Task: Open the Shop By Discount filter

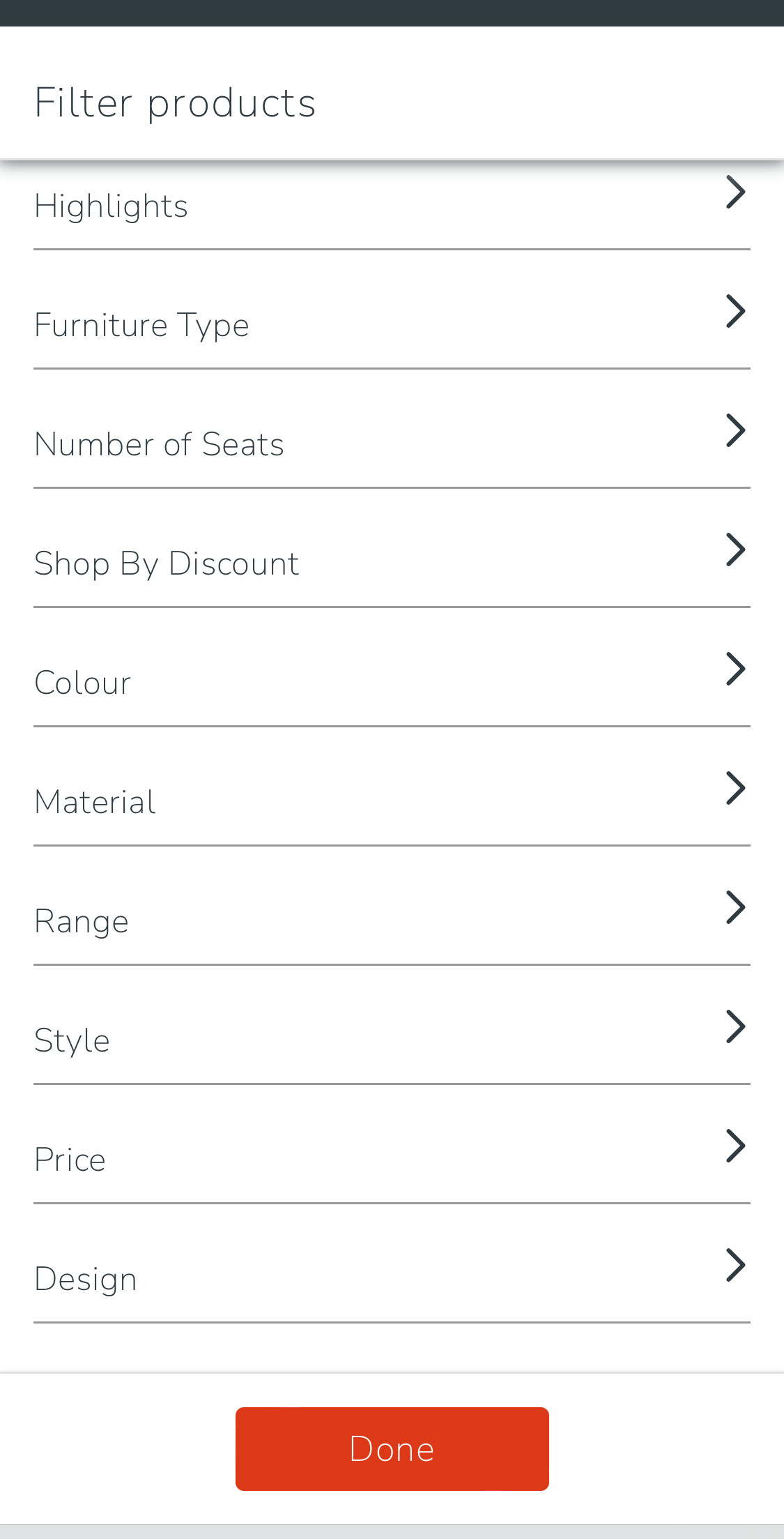Action: point(167,563)
